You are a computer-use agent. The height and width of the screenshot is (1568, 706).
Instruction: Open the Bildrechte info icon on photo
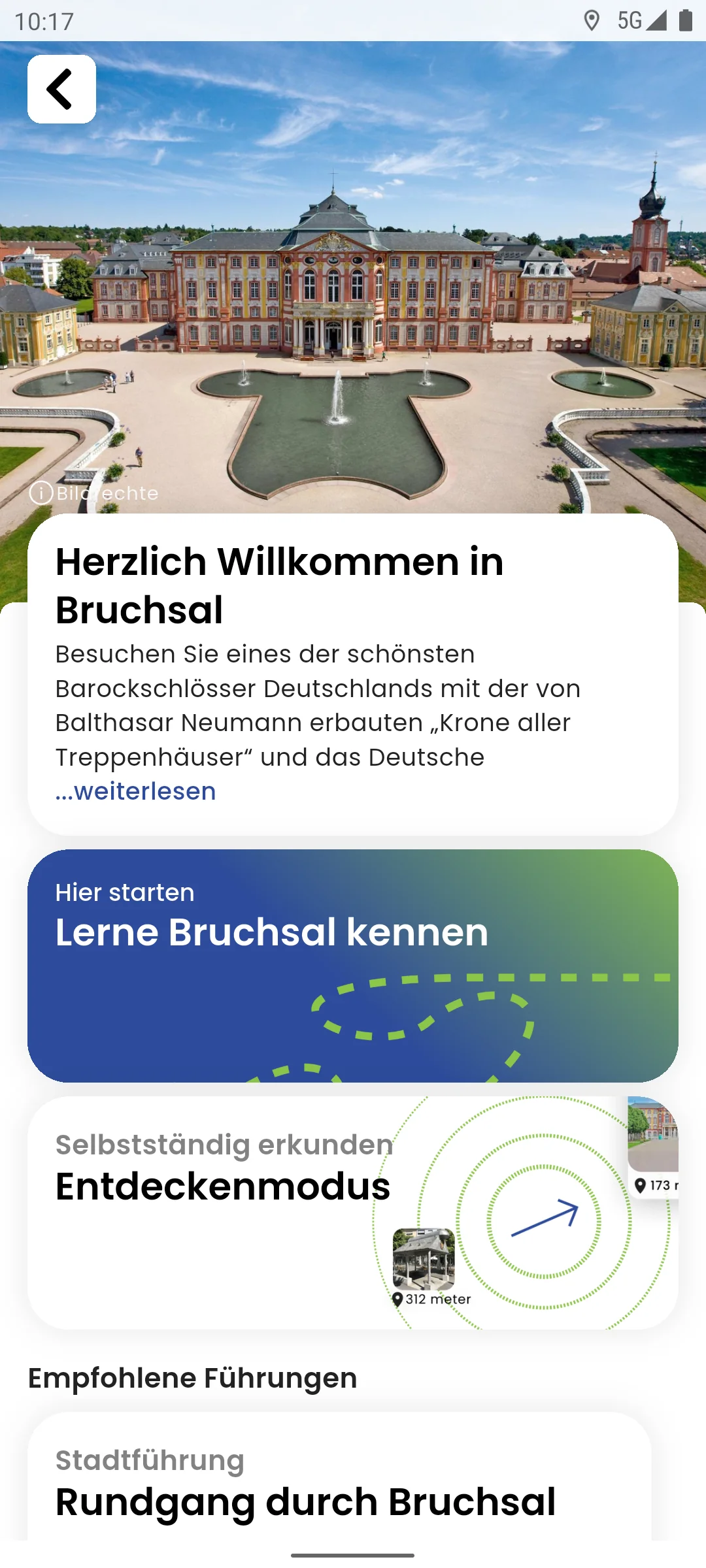coord(42,493)
